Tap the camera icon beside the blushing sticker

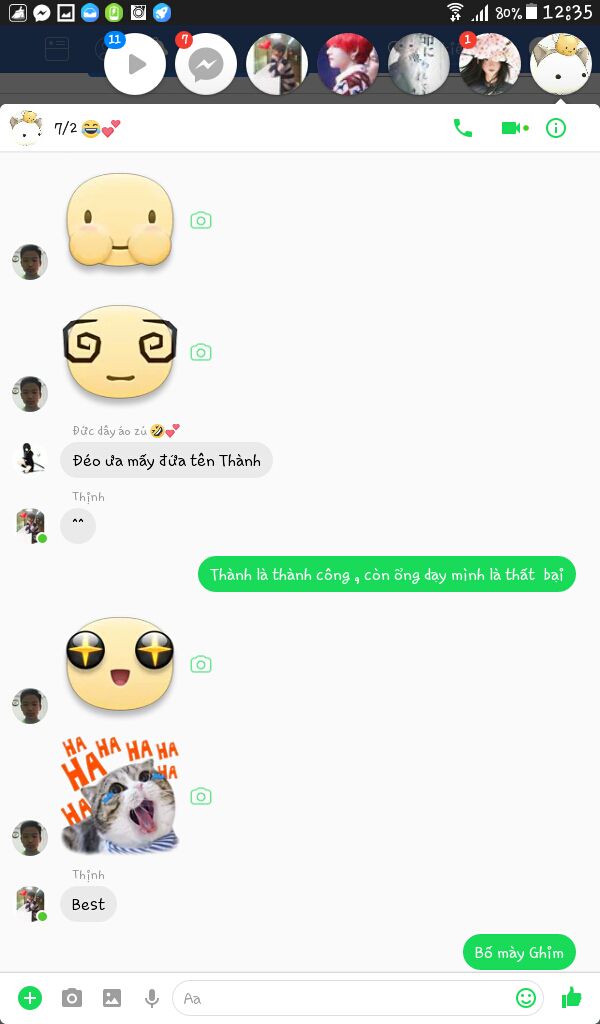[201, 220]
